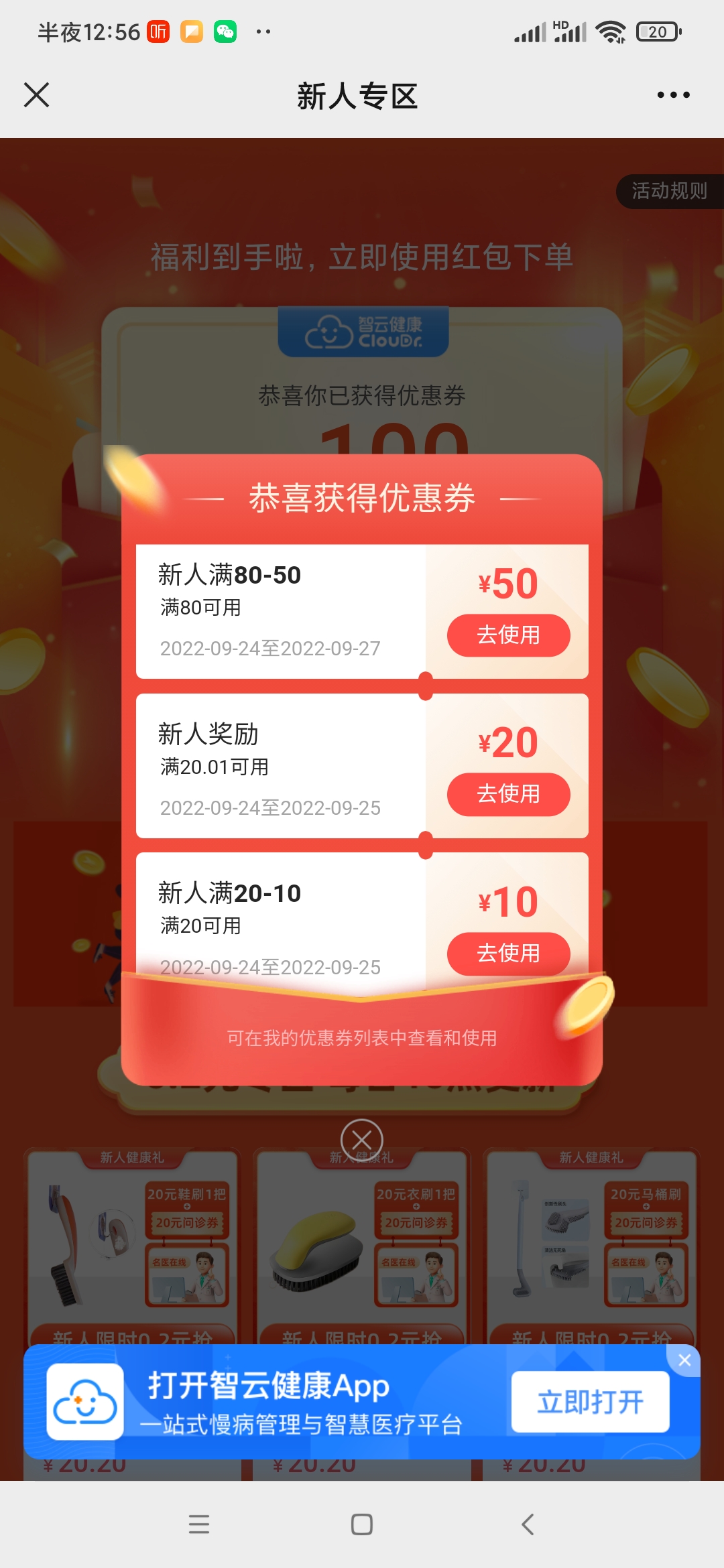This screenshot has height=1568, width=724.
Task: Use the ¥10 新人满20-10 coupon
Action: point(508,953)
